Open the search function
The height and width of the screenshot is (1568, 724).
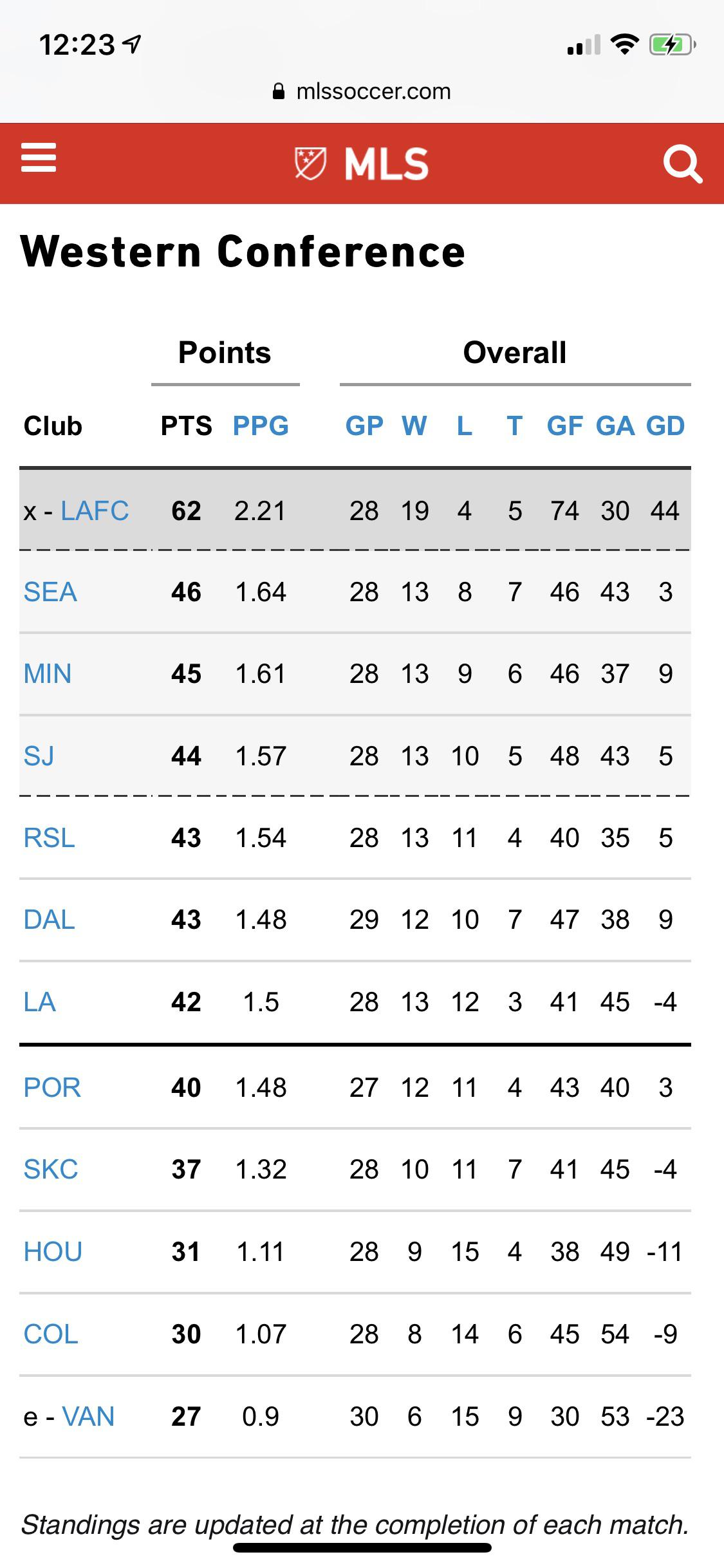click(684, 165)
